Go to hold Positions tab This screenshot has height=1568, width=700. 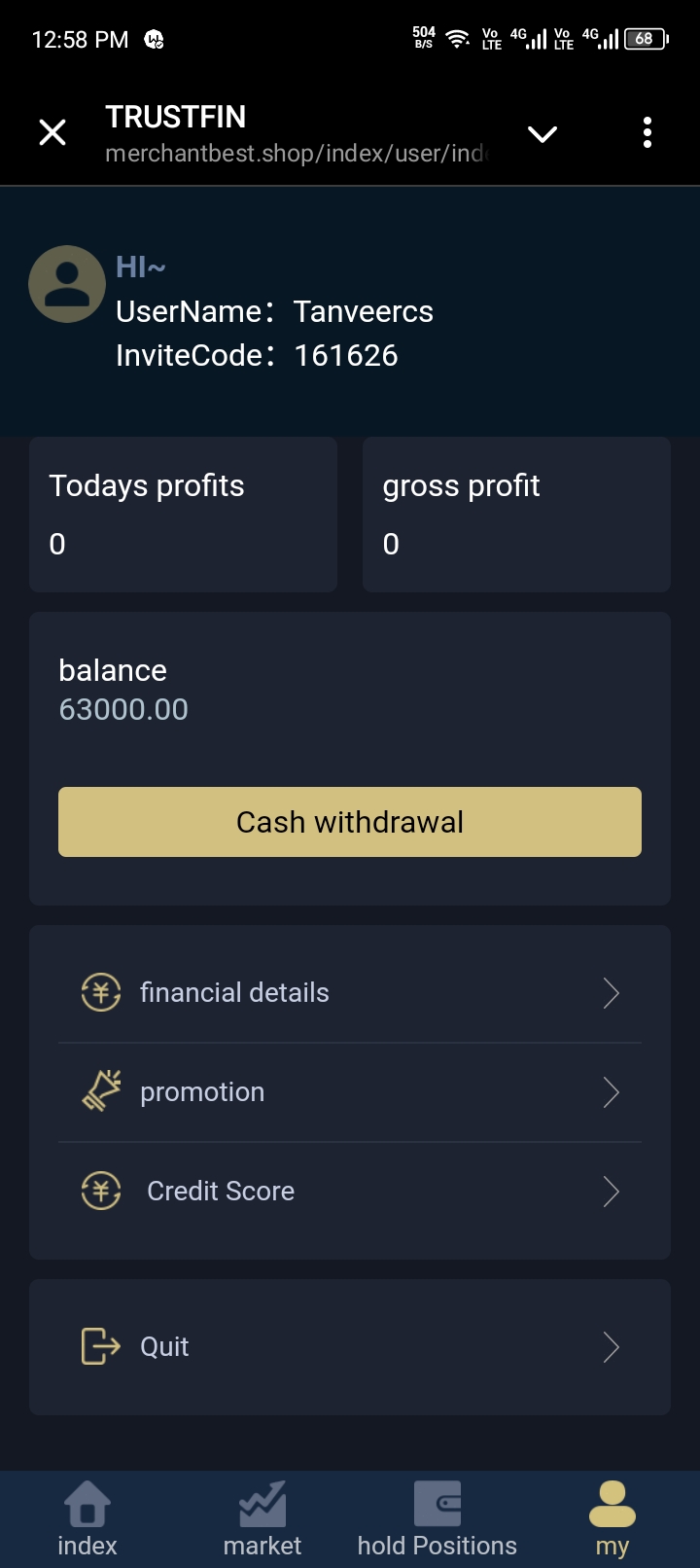tap(437, 1519)
